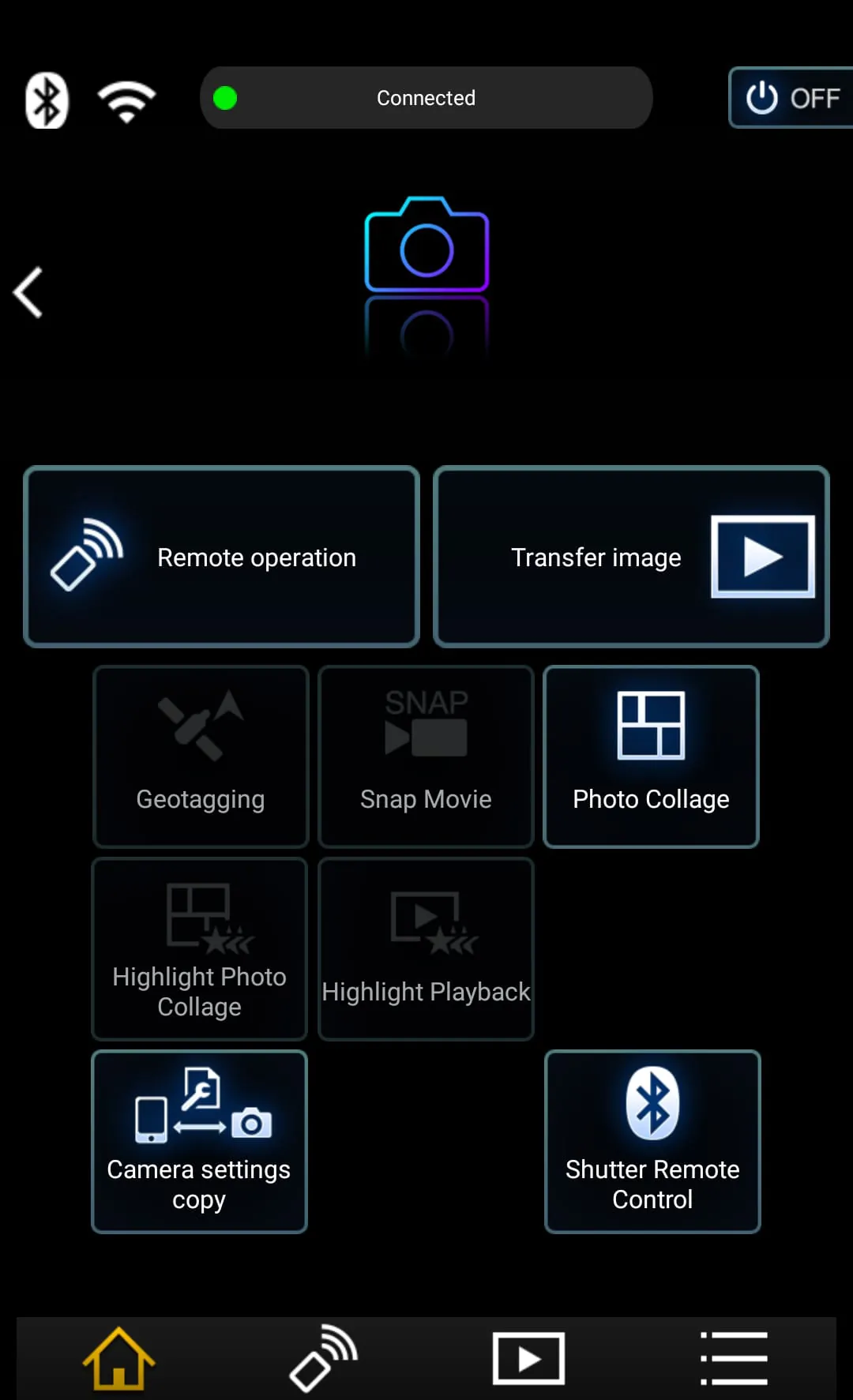Tap the disabled Highlight Playback tile

point(426,948)
